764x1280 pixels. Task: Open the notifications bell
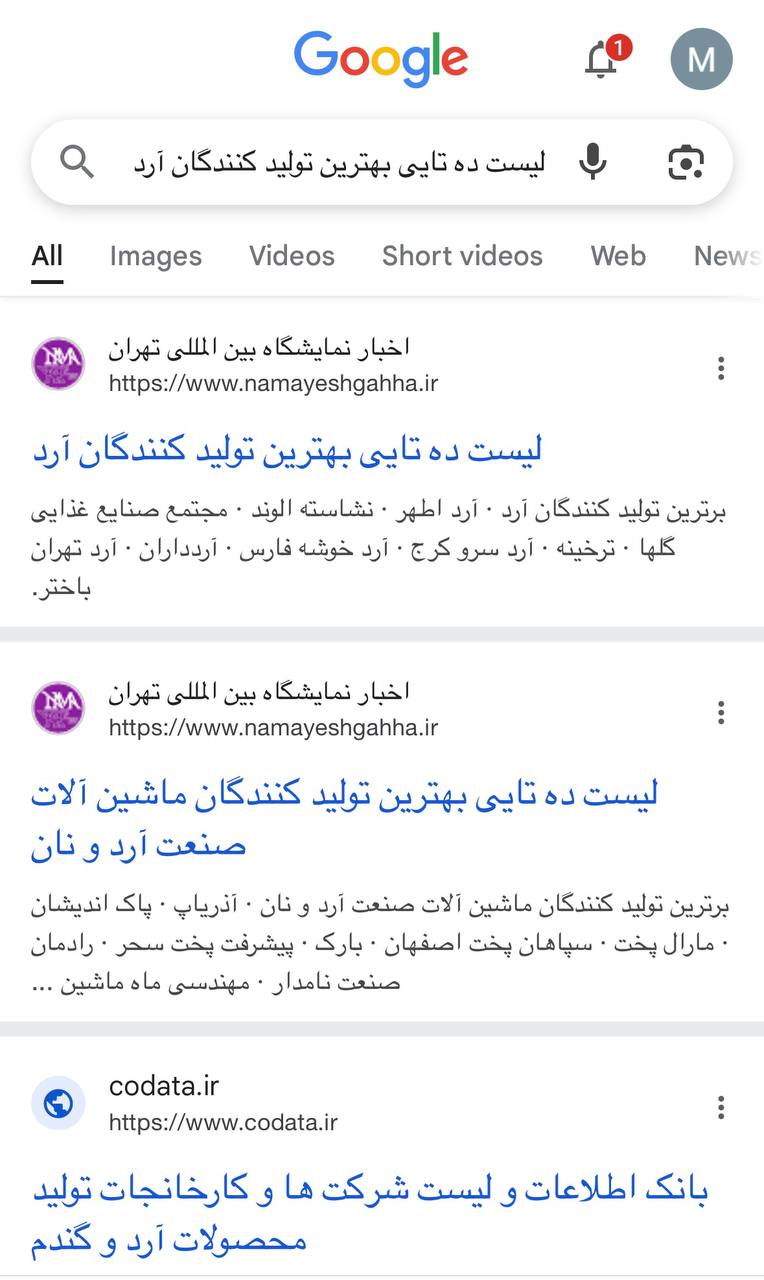pos(602,60)
